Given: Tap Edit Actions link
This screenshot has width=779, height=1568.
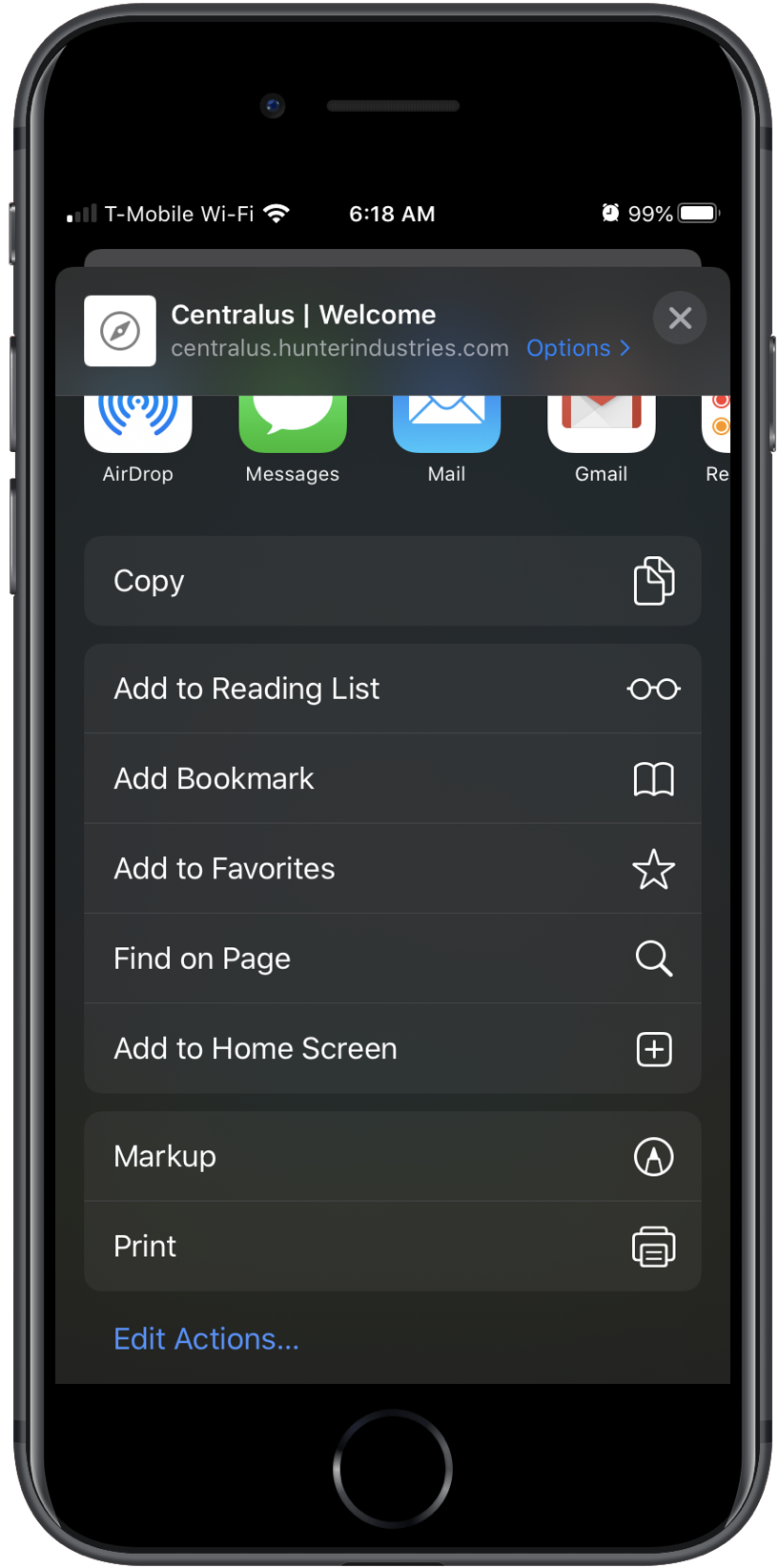Looking at the screenshot, I should (x=206, y=1339).
